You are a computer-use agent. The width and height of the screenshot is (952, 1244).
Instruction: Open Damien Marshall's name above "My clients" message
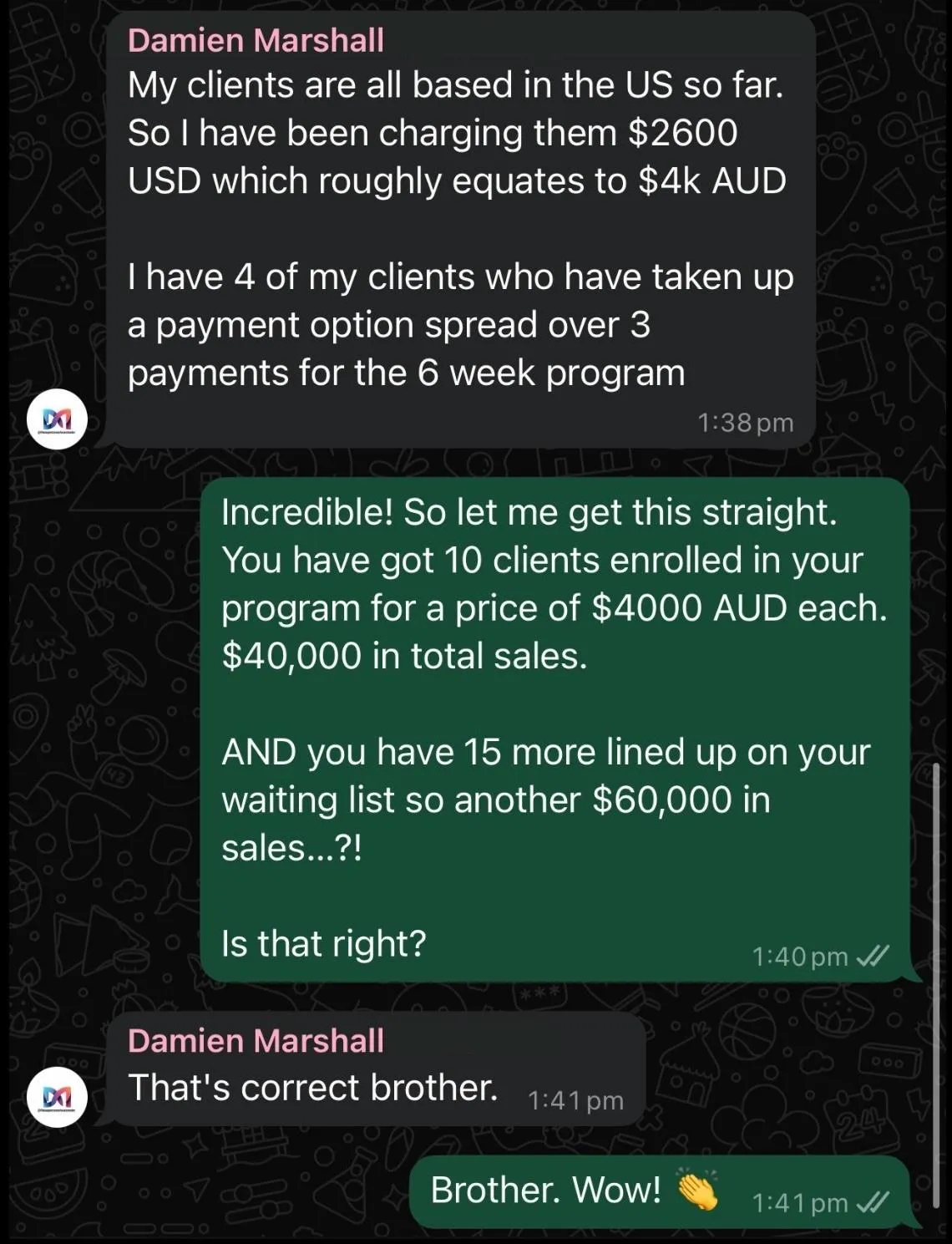coord(256,40)
